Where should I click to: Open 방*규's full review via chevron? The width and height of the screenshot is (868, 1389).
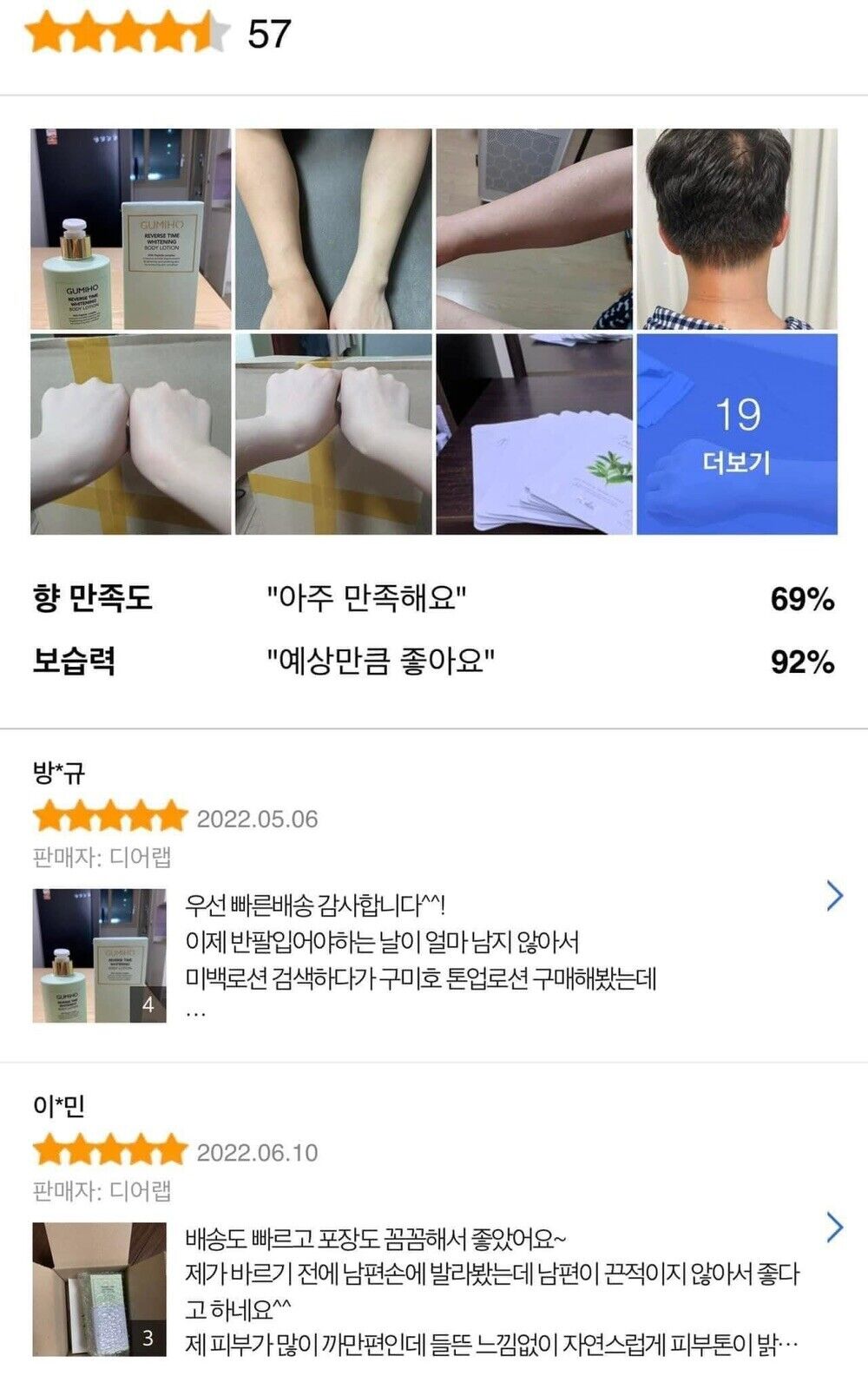click(x=834, y=895)
